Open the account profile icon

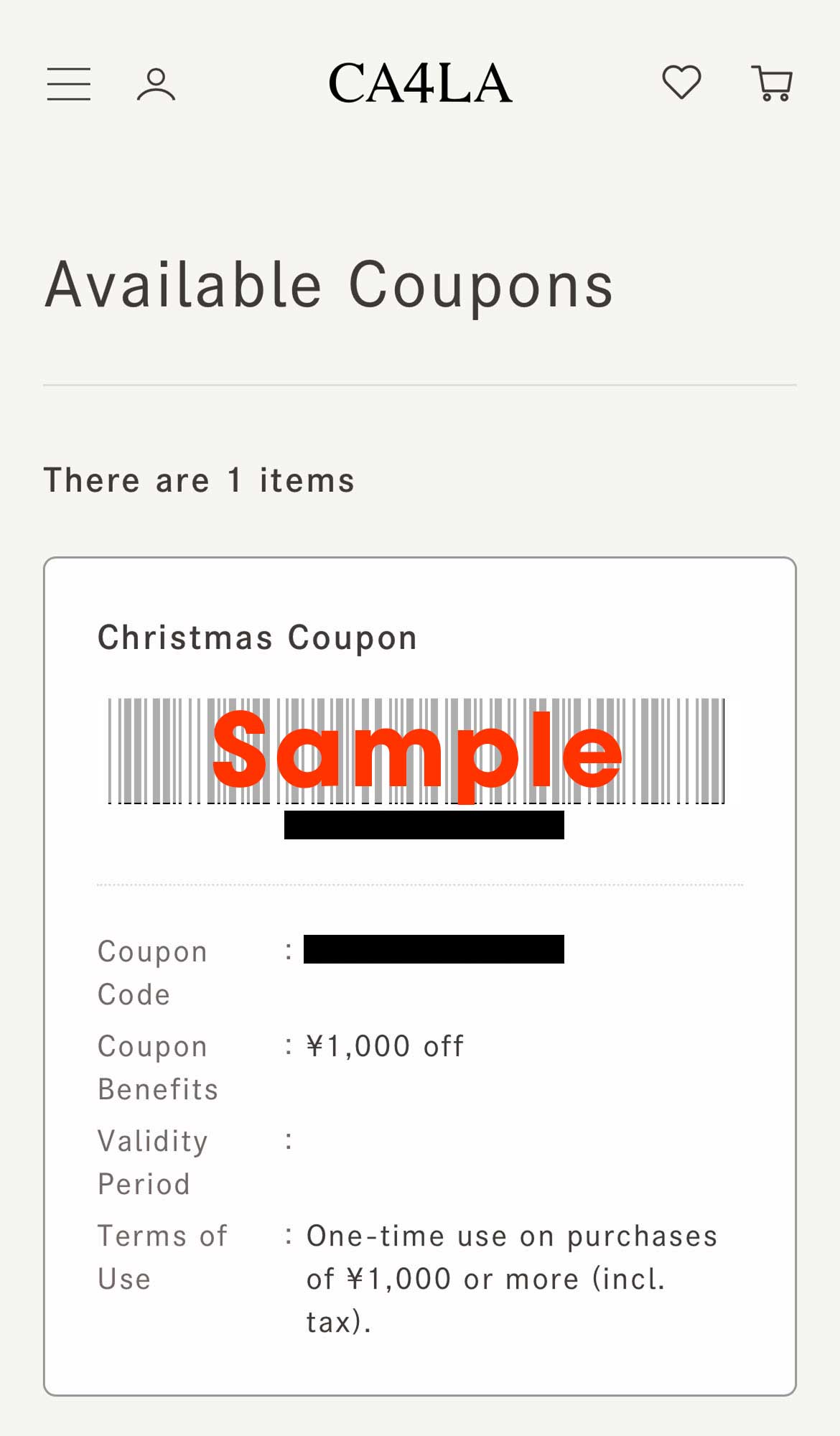[x=157, y=85]
